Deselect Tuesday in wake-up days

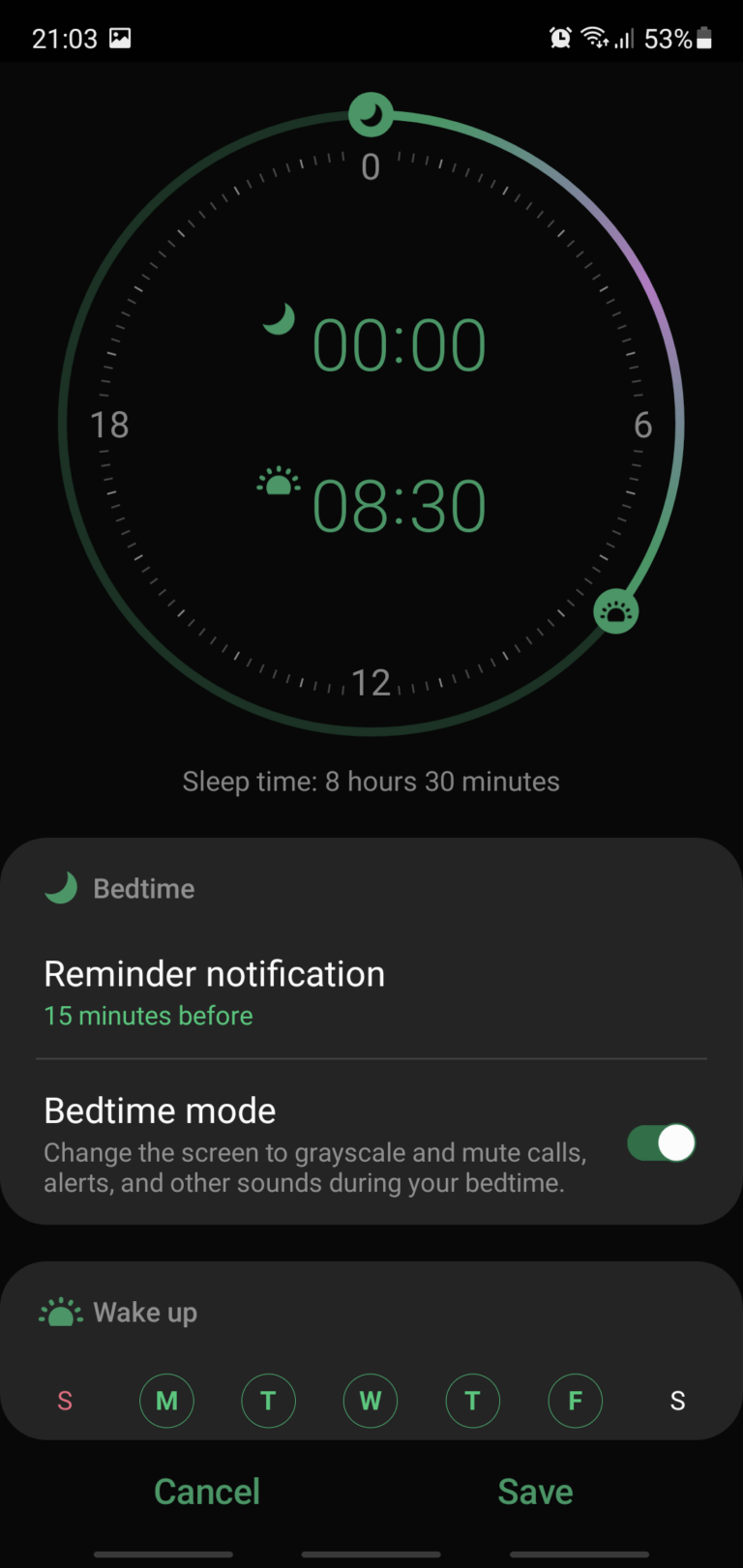[x=269, y=1401]
